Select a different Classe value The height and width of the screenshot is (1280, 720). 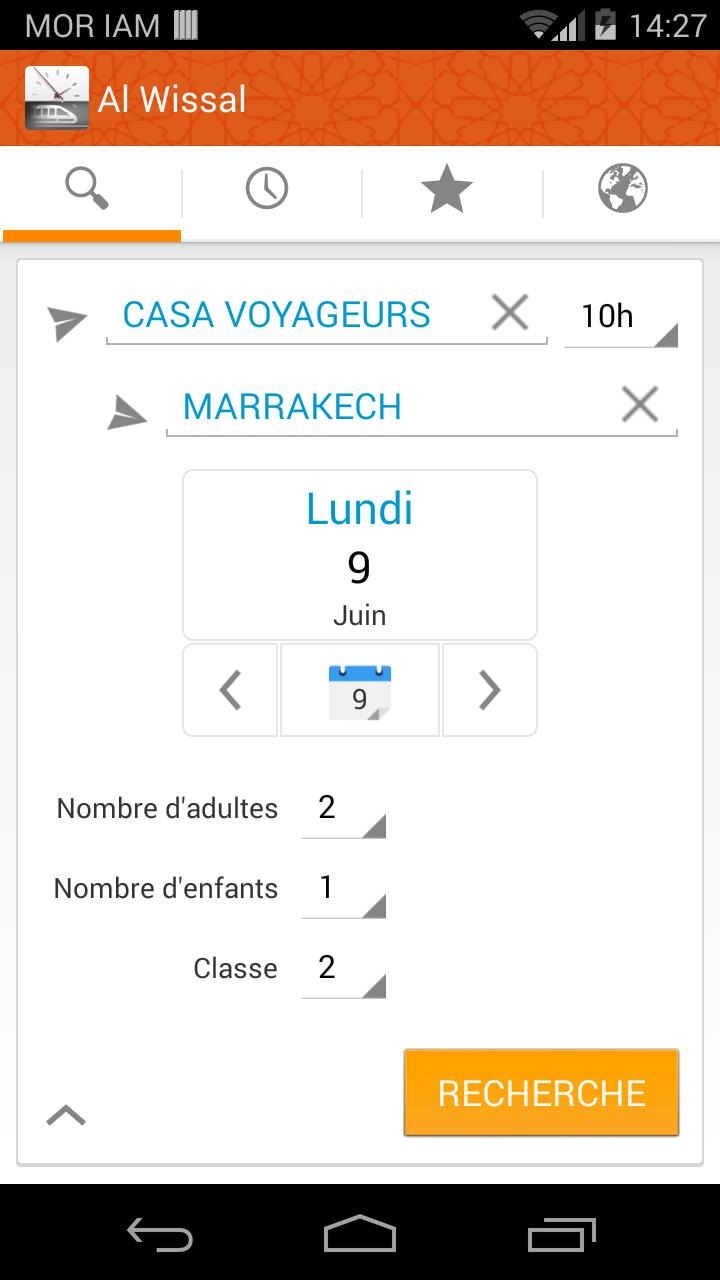coord(343,969)
